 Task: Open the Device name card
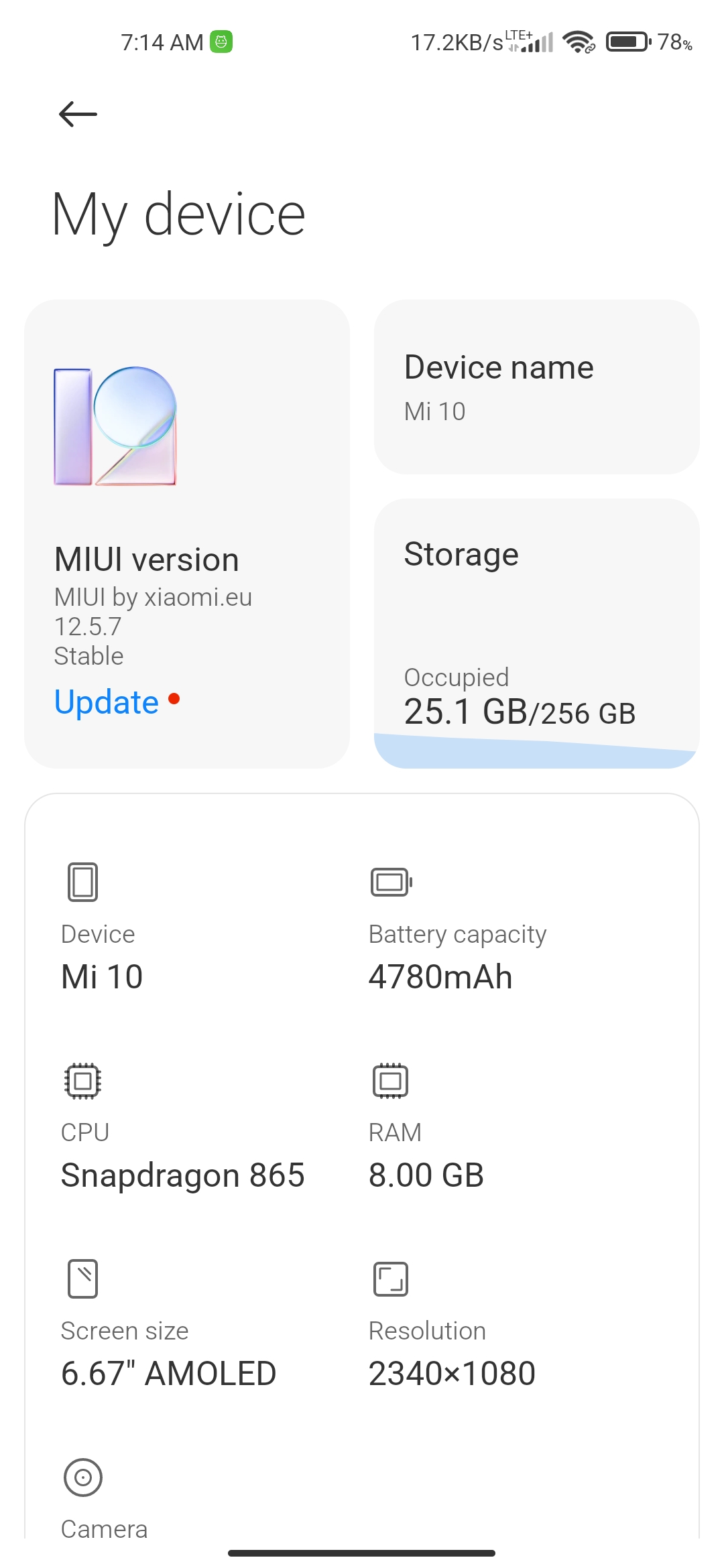537,387
